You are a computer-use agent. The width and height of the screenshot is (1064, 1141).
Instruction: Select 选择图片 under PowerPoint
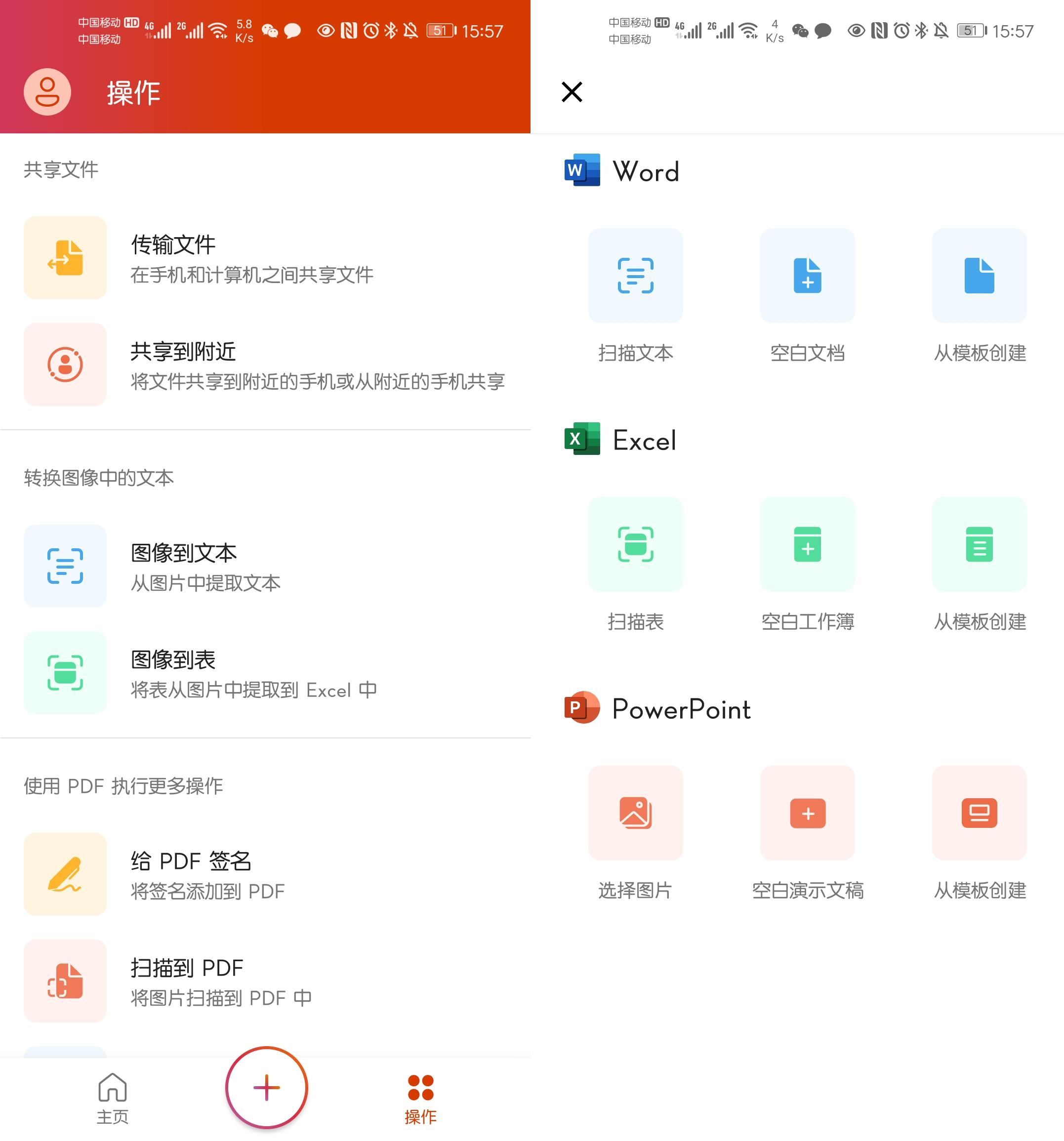tap(635, 813)
